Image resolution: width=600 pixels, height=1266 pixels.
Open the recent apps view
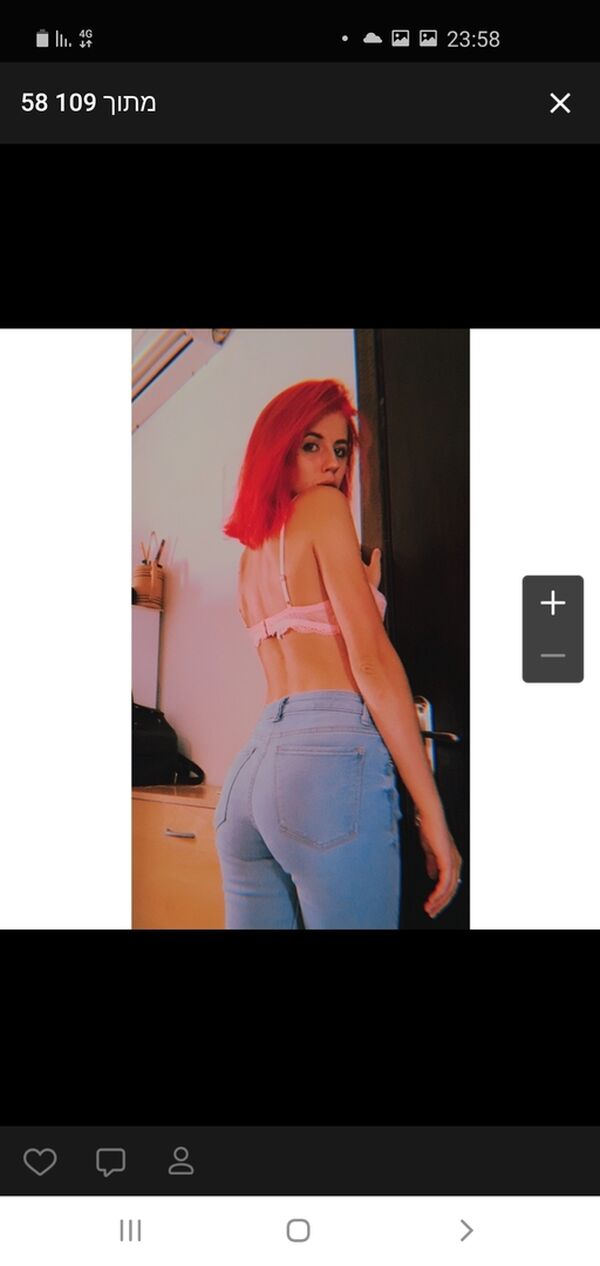[x=130, y=1230]
